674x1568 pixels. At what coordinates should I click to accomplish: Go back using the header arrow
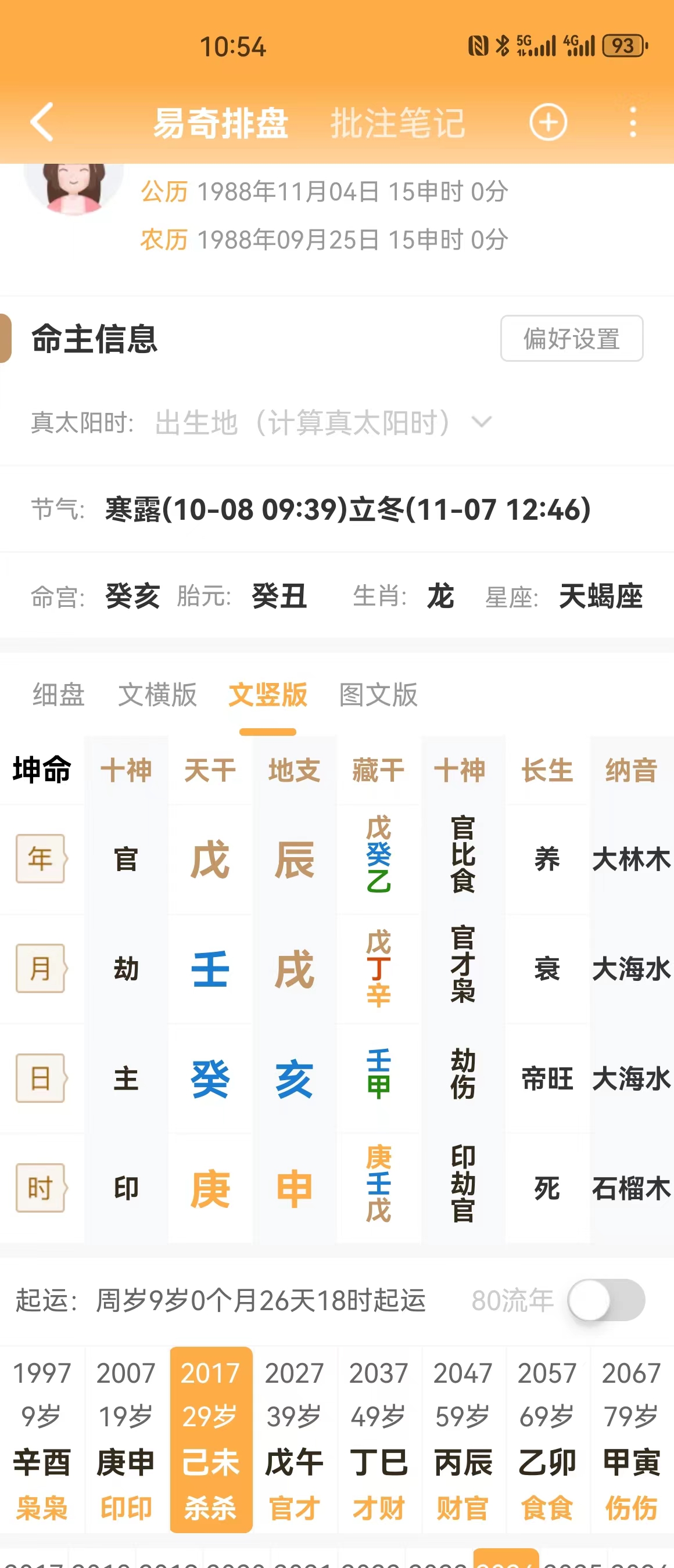point(42,123)
